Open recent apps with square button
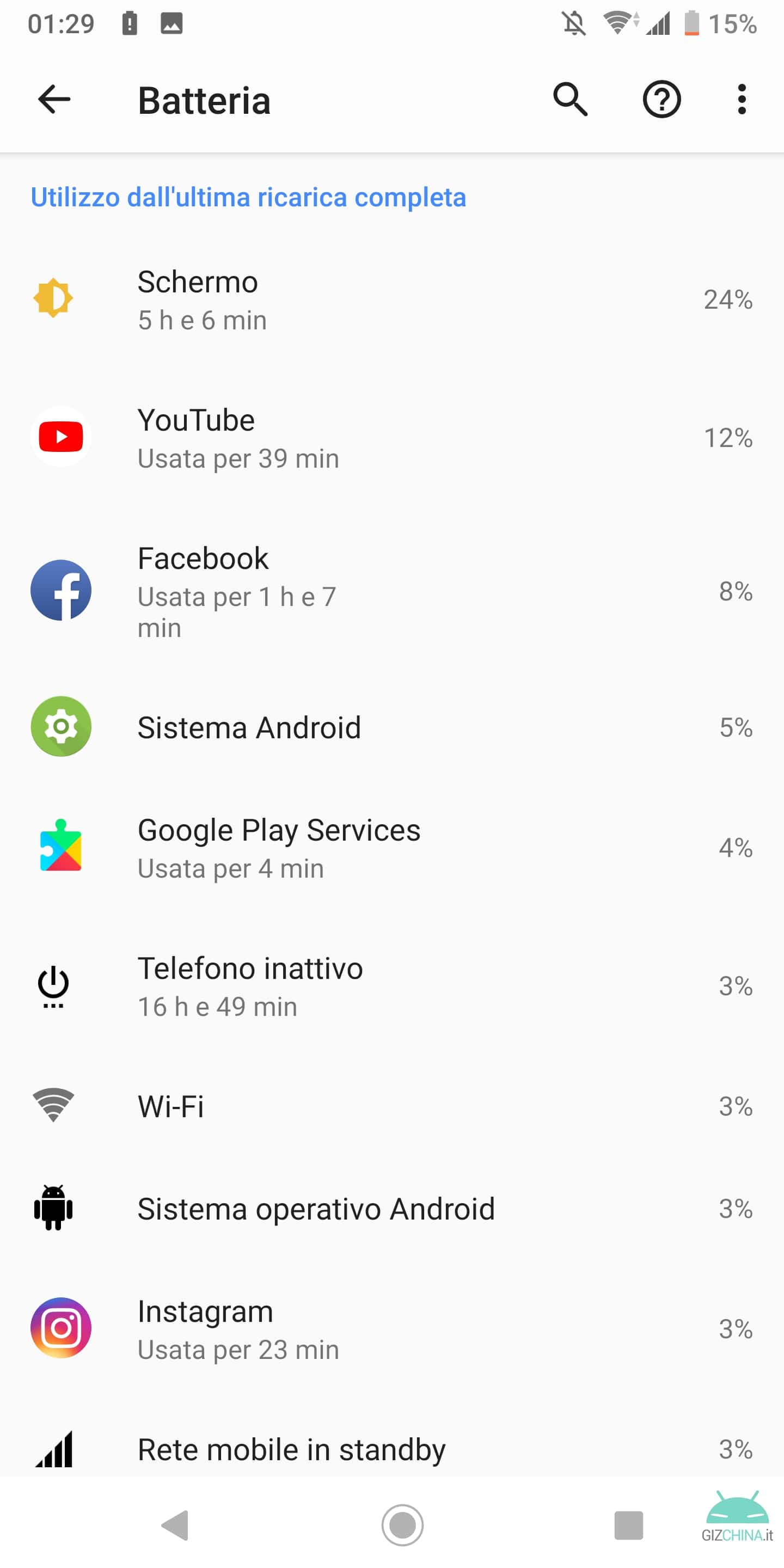Viewport: 784px width, 1568px height. (629, 1525)
